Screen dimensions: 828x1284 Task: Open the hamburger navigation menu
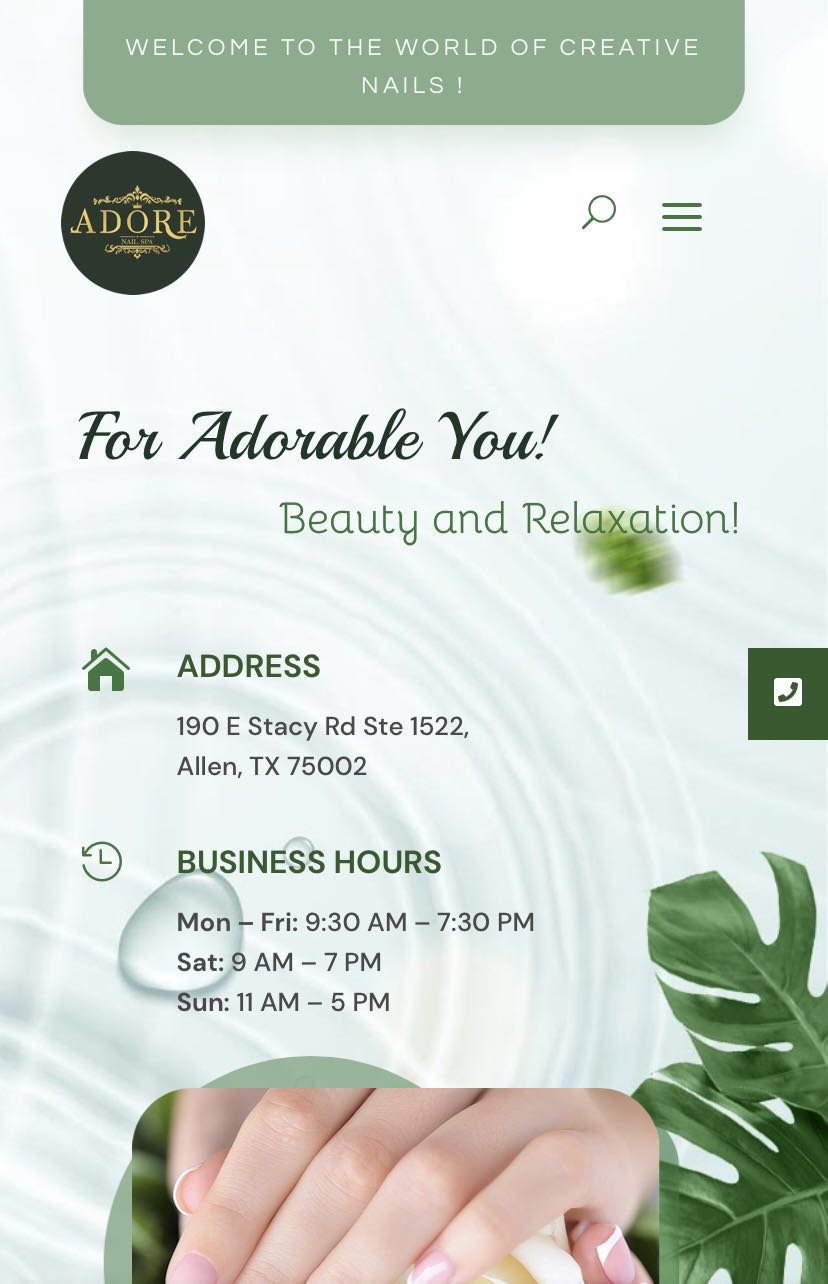682,217
